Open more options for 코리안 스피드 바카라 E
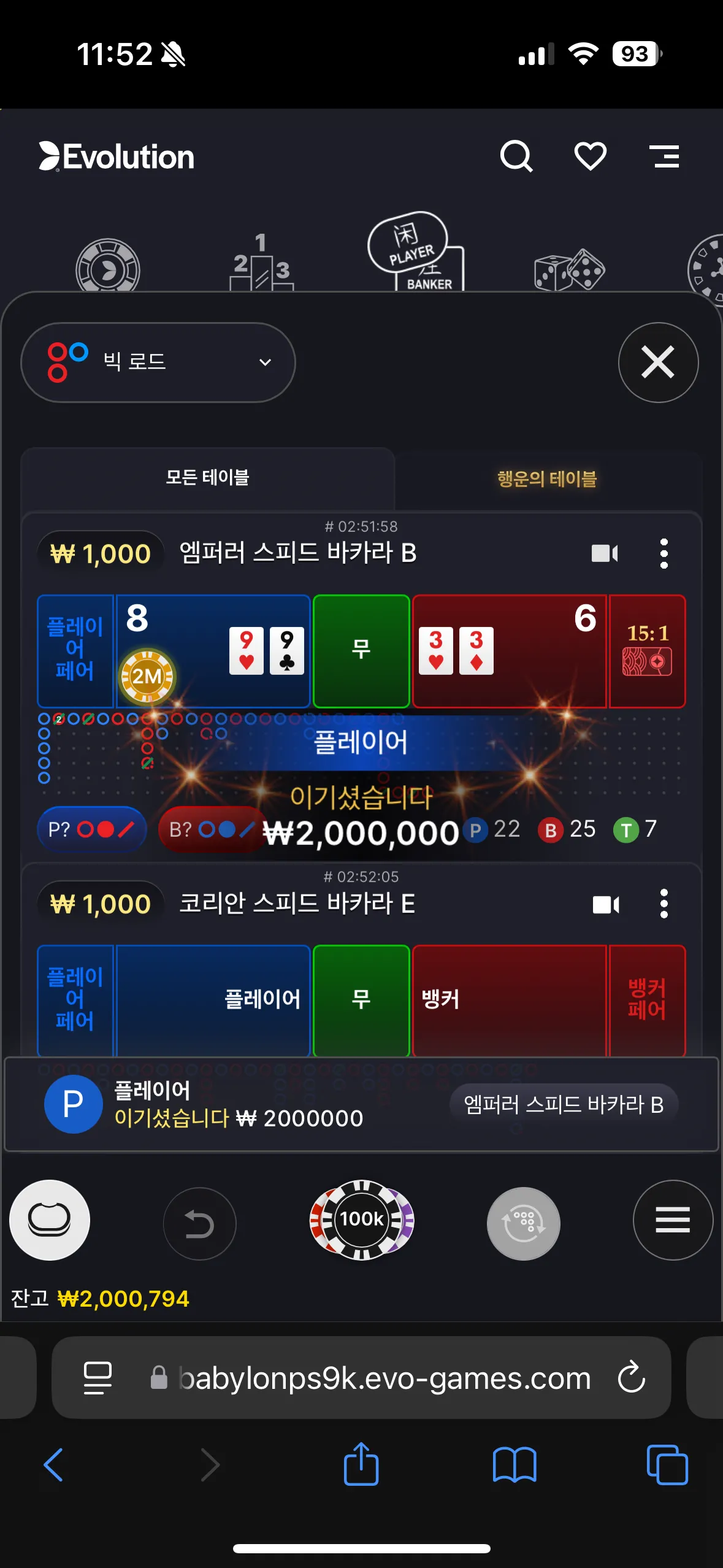This screenshot has width=723, height=1568. [x=664, y=904]
